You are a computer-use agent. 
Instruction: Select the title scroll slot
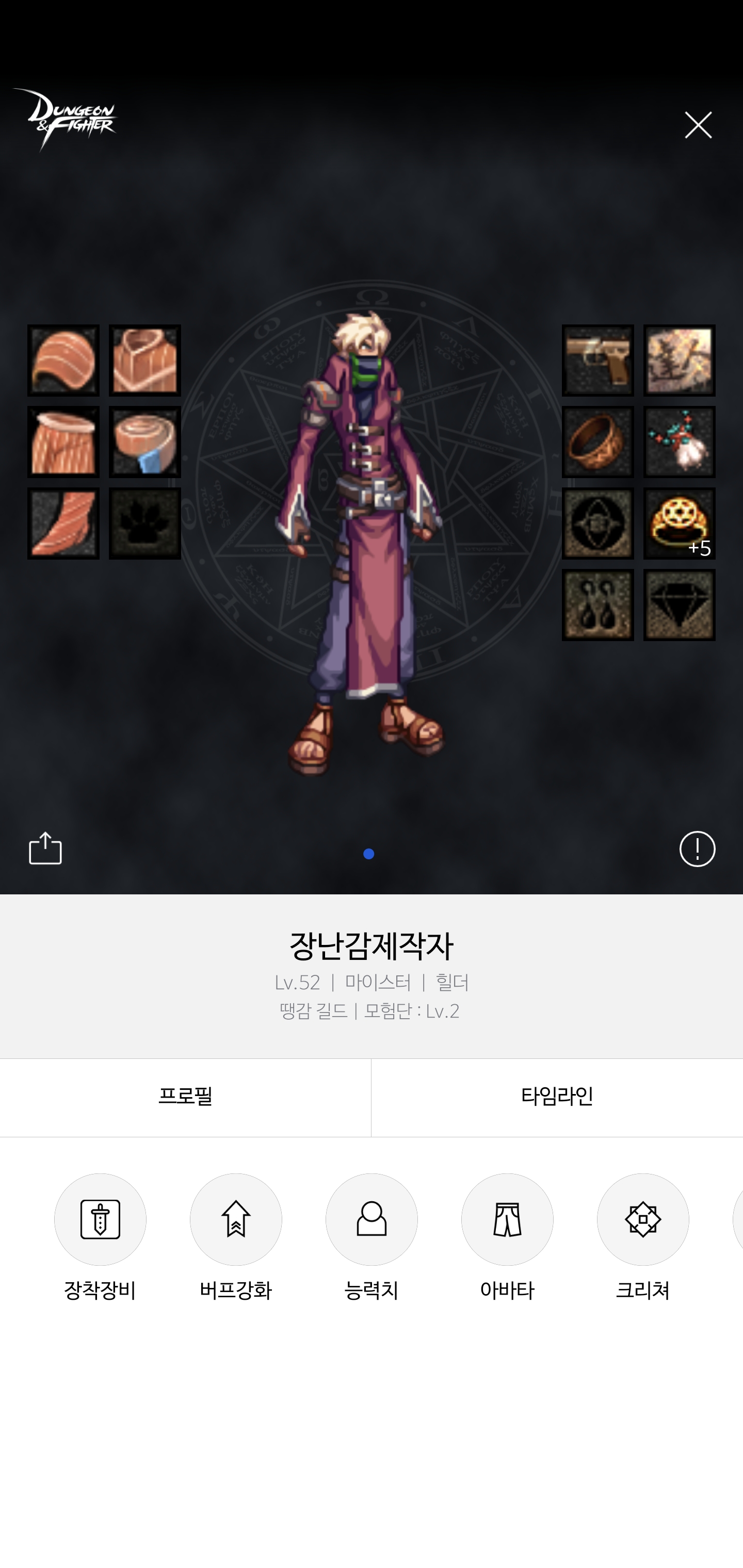pyautogui.click(x=679, y=361)
